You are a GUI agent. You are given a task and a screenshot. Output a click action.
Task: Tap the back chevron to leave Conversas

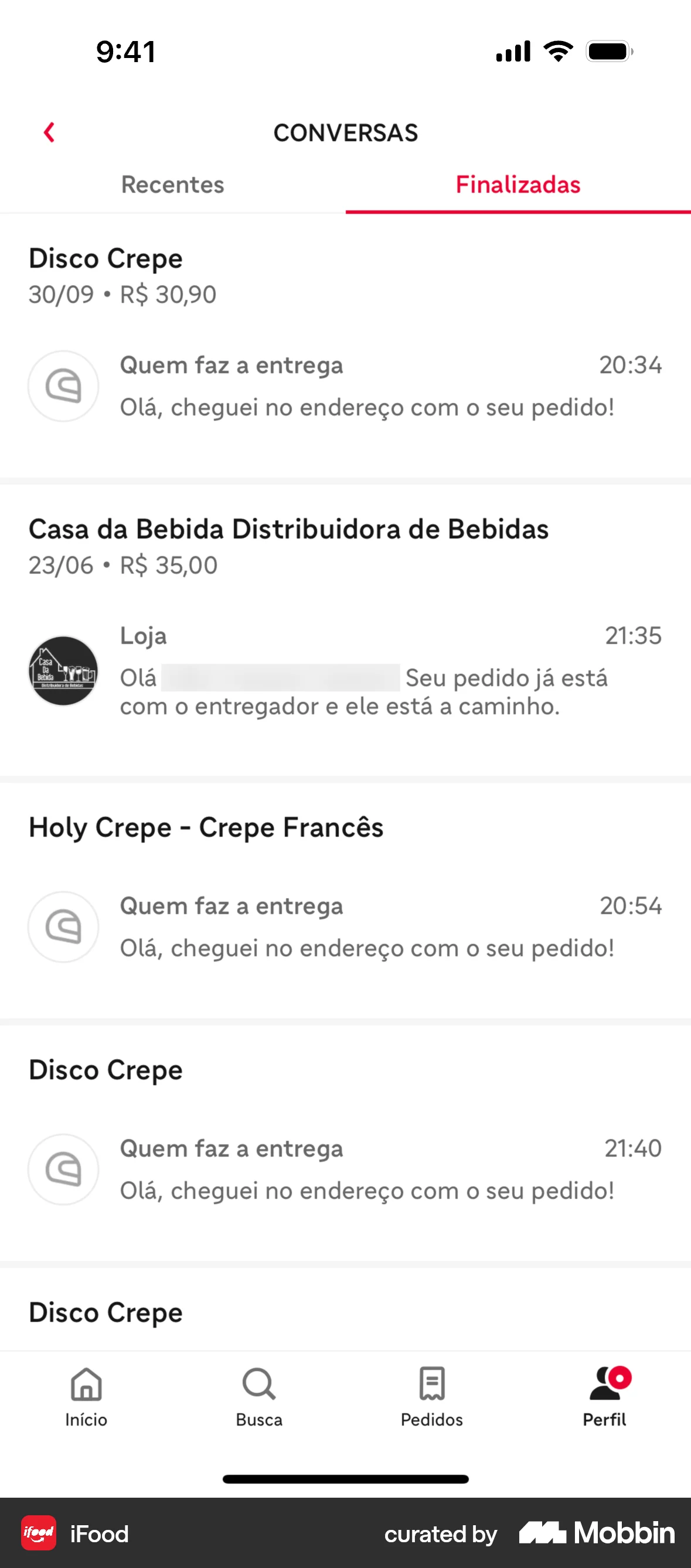(49, 132)
